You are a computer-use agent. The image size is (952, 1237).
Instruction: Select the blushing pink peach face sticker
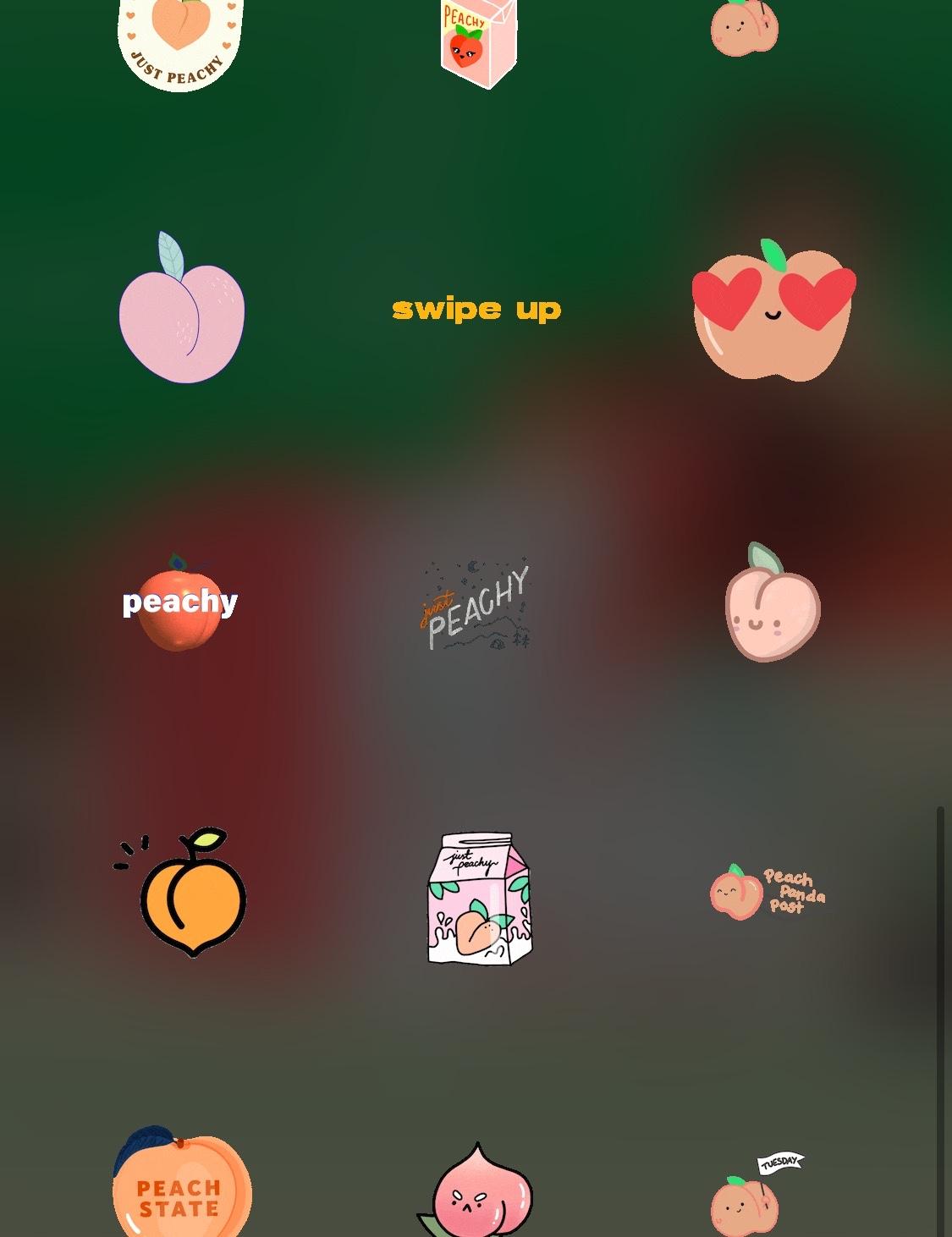(772, 604)
